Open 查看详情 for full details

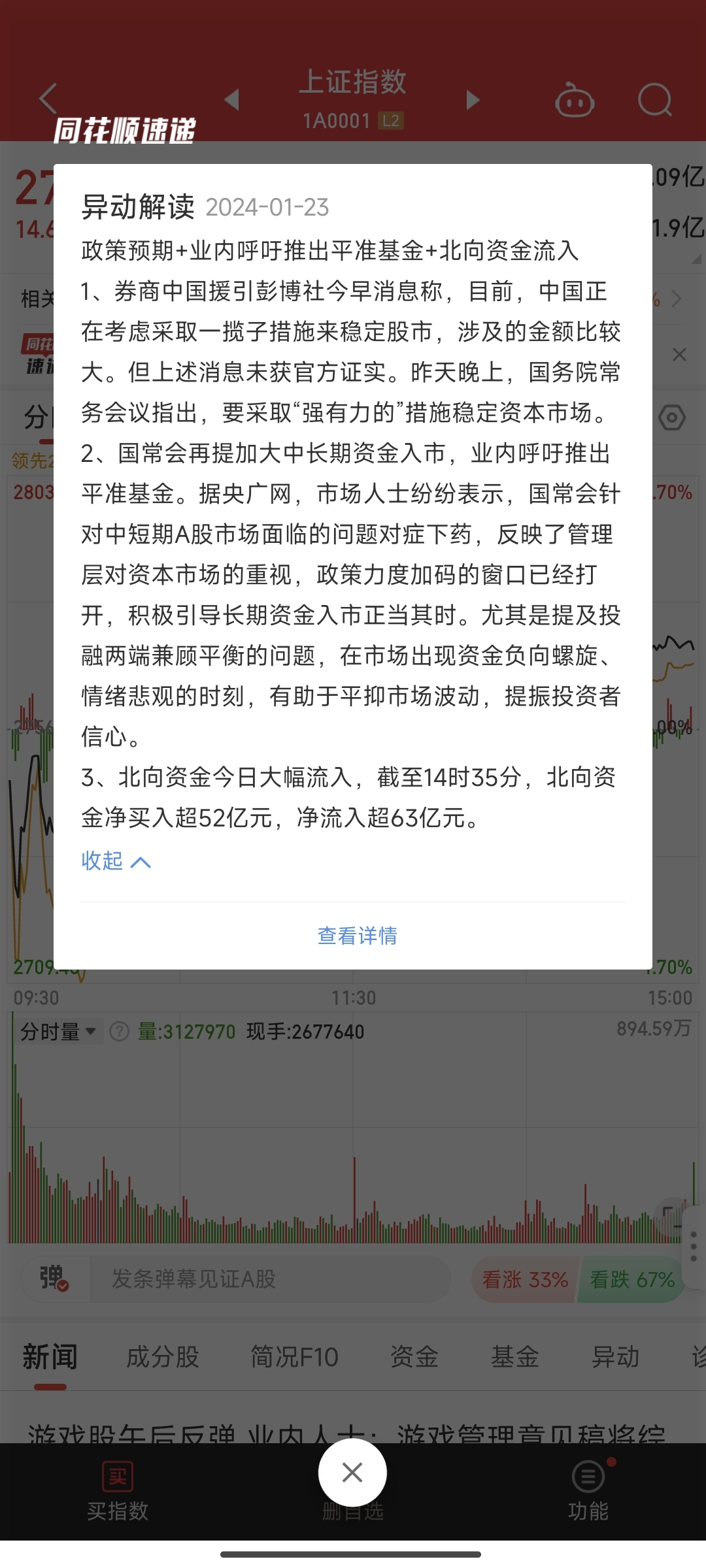[357, 936]
